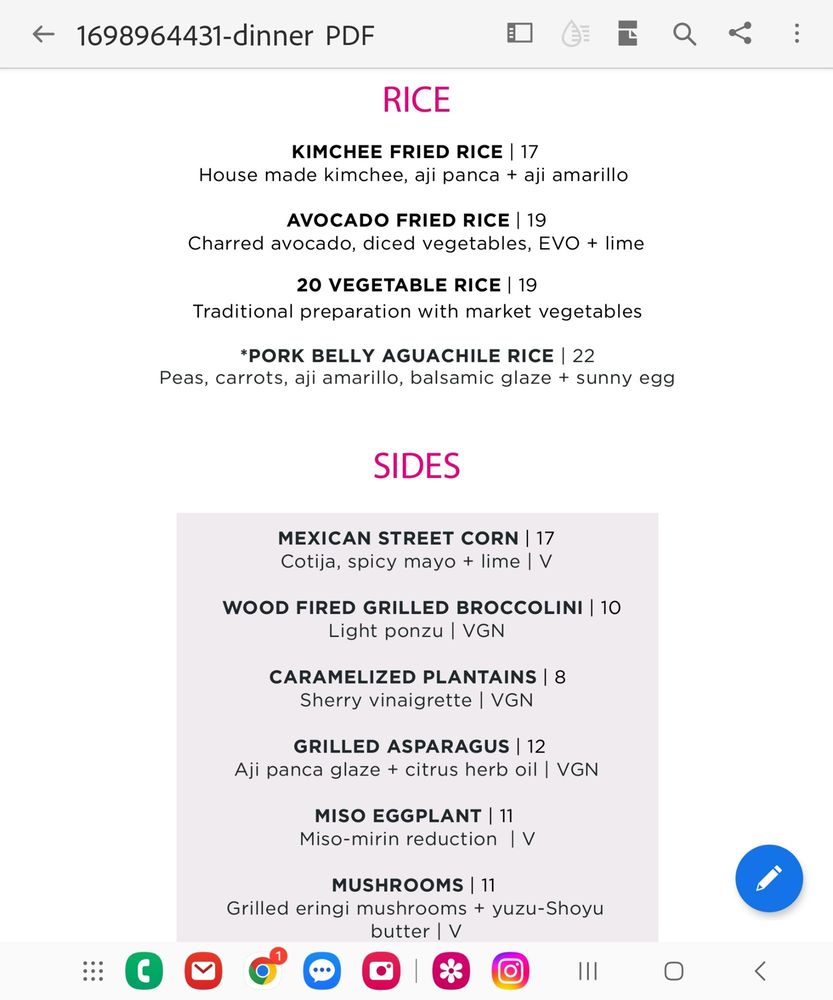This screenshot has width=833, height=1000.
Task: Search within the dinner PDF
Action: pyautogui.click(x=684, y=34)
